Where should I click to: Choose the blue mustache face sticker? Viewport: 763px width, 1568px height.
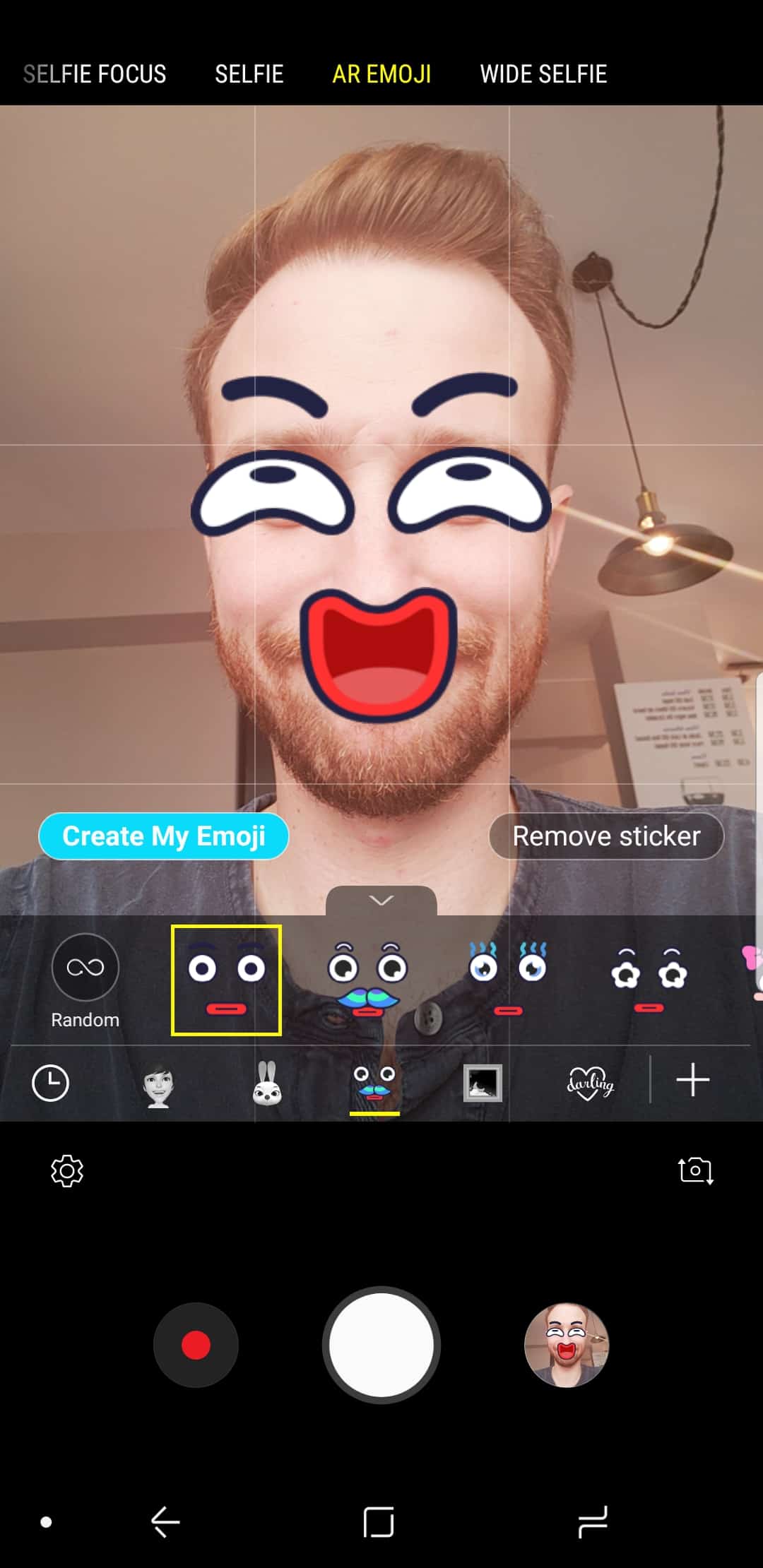pyautogui.click(x=367, y=980)
